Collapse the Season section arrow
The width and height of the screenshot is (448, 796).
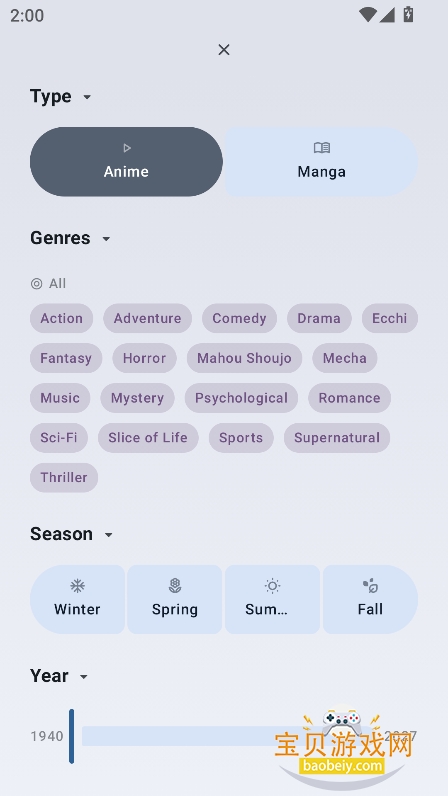click(108, 535)
